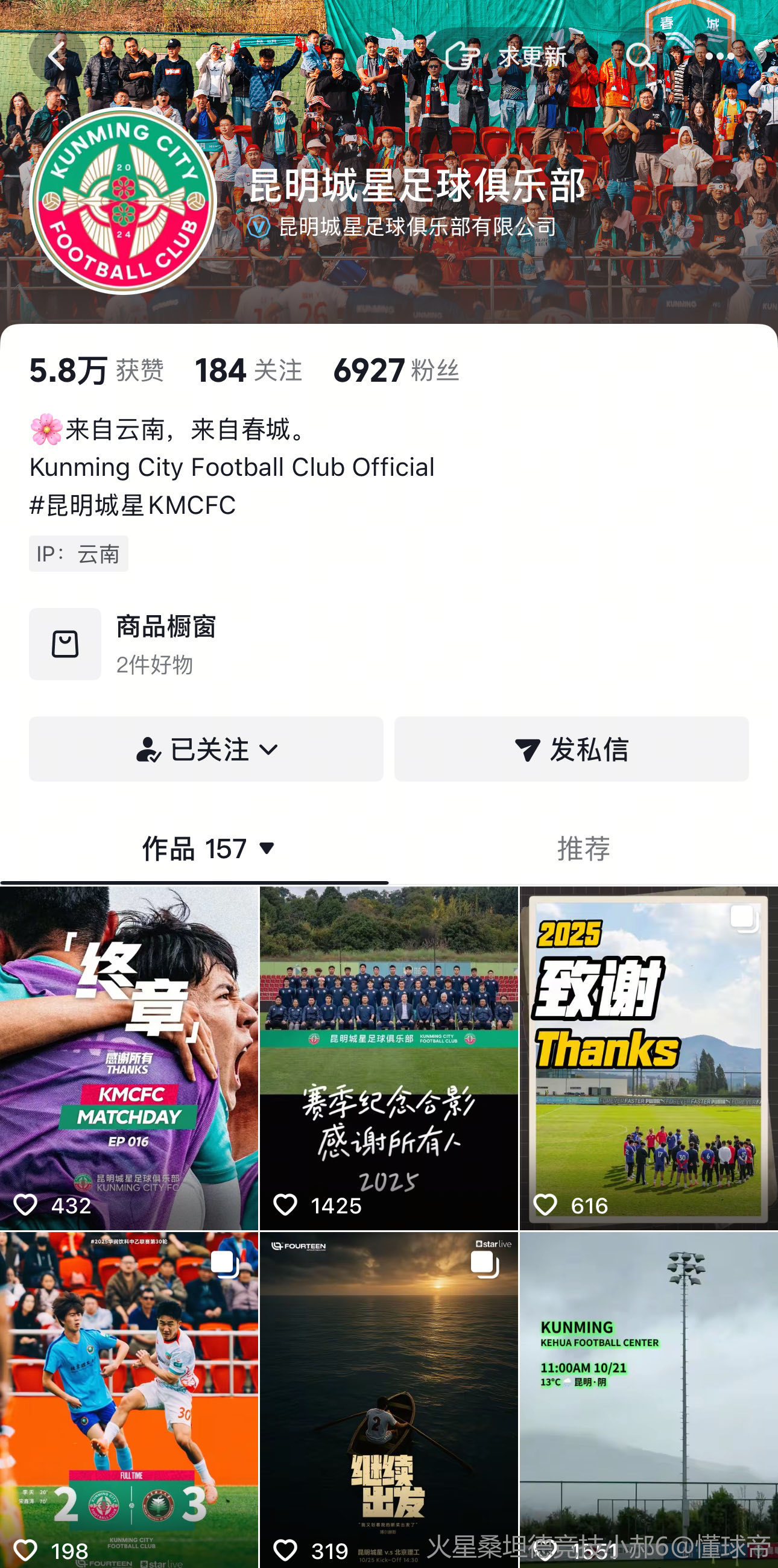Search this profile with the magnifier icon
Image resolution: width=778 pixels, height=1568 pixels.
pyautogui.click(x=639, y=57)
